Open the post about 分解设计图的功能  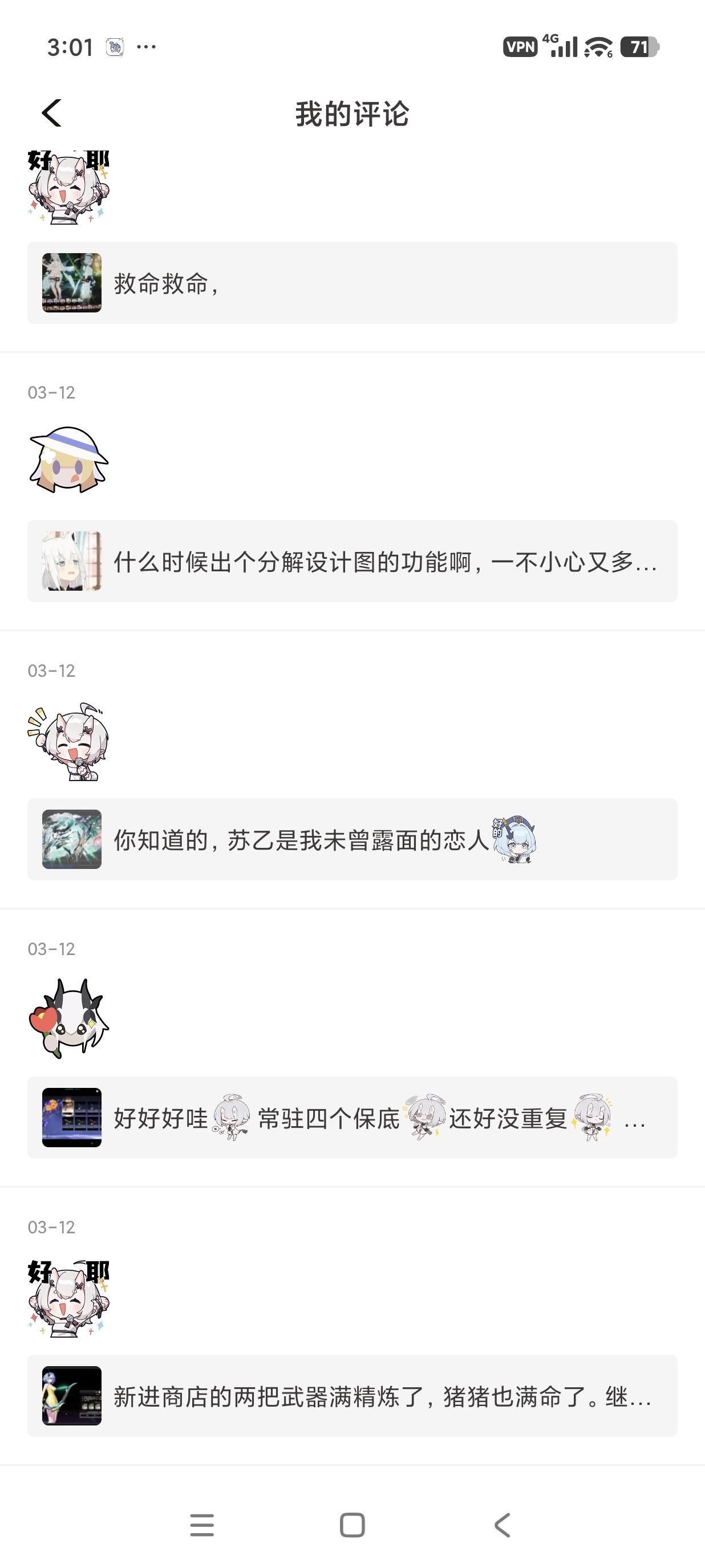352,561
